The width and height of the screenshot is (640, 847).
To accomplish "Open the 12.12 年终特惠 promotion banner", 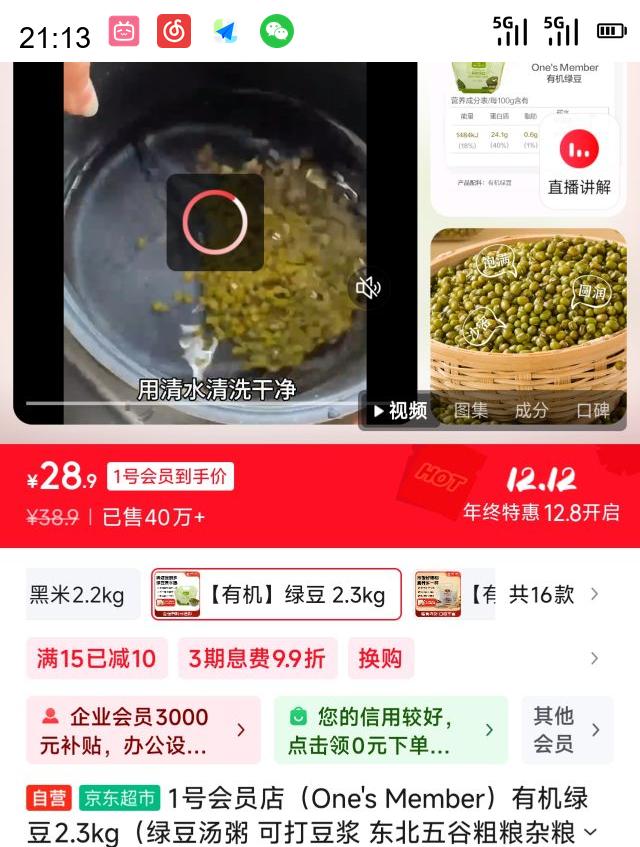I will click(540, 495).
